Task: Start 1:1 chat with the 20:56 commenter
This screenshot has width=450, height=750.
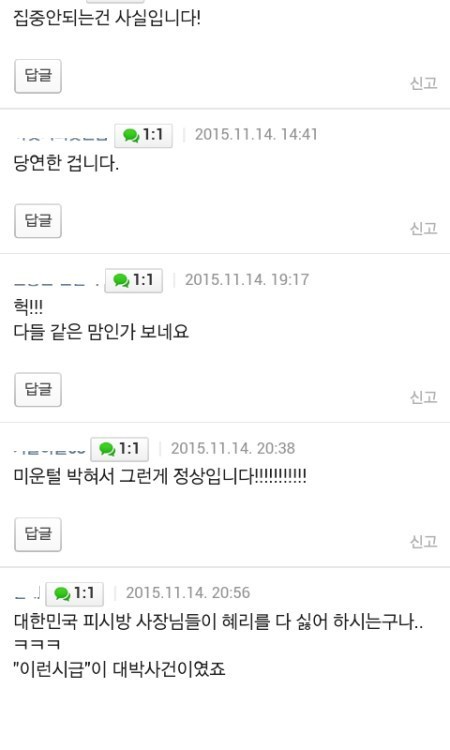Action: (x=74, y=594)
